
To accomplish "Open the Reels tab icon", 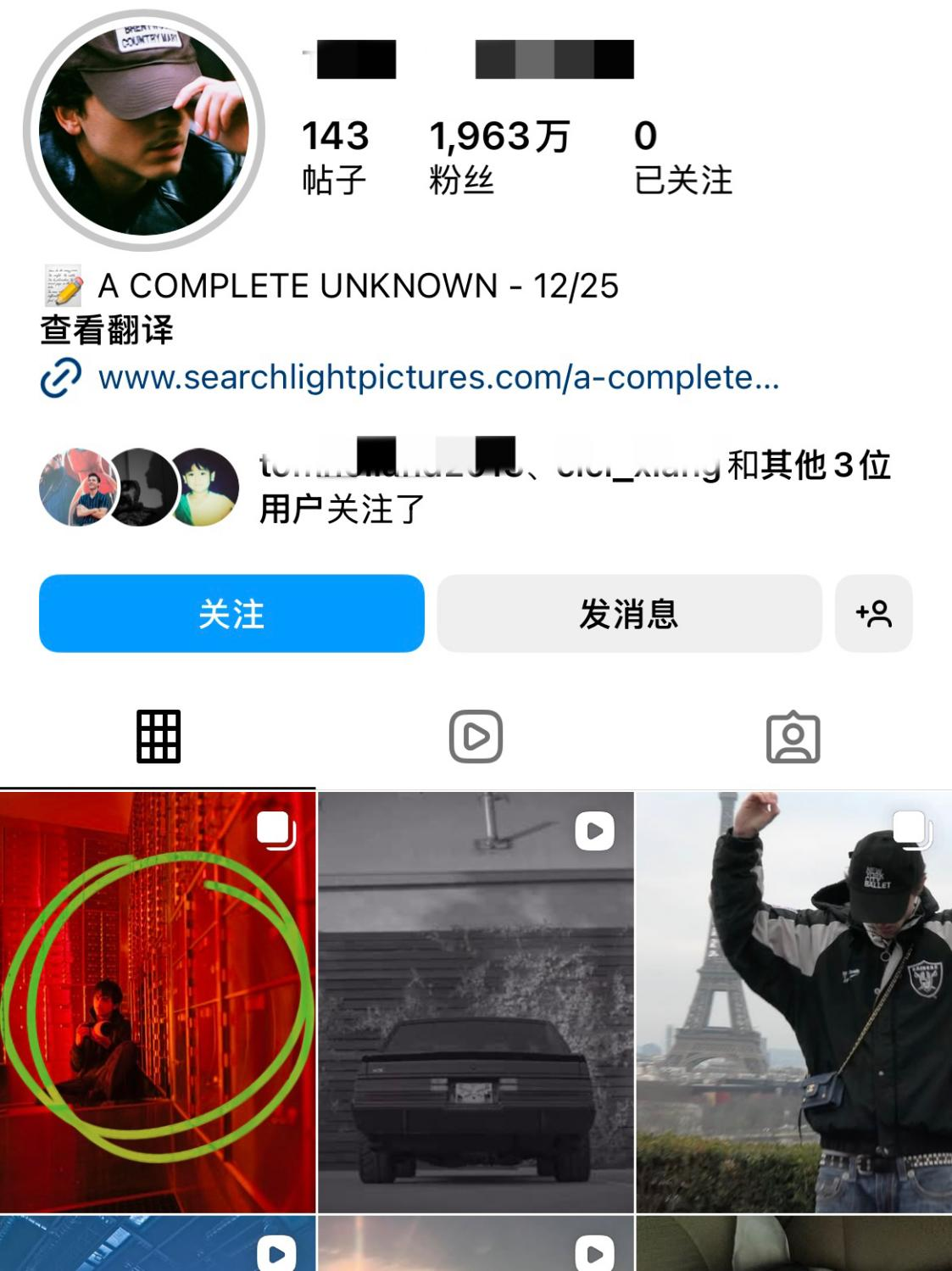I will click(x=476, y=737).
